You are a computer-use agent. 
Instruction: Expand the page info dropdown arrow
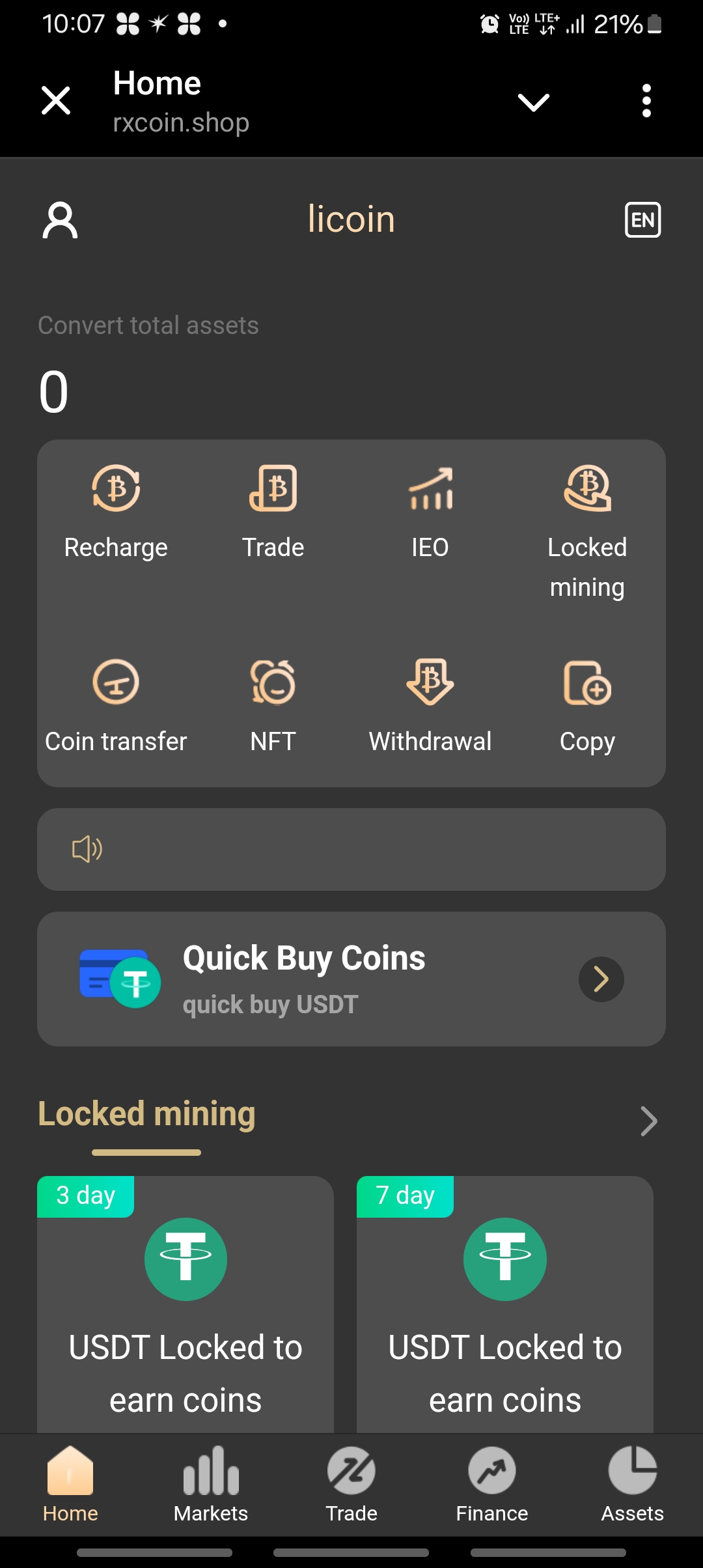pyautogui.click(x=533, y=102)
